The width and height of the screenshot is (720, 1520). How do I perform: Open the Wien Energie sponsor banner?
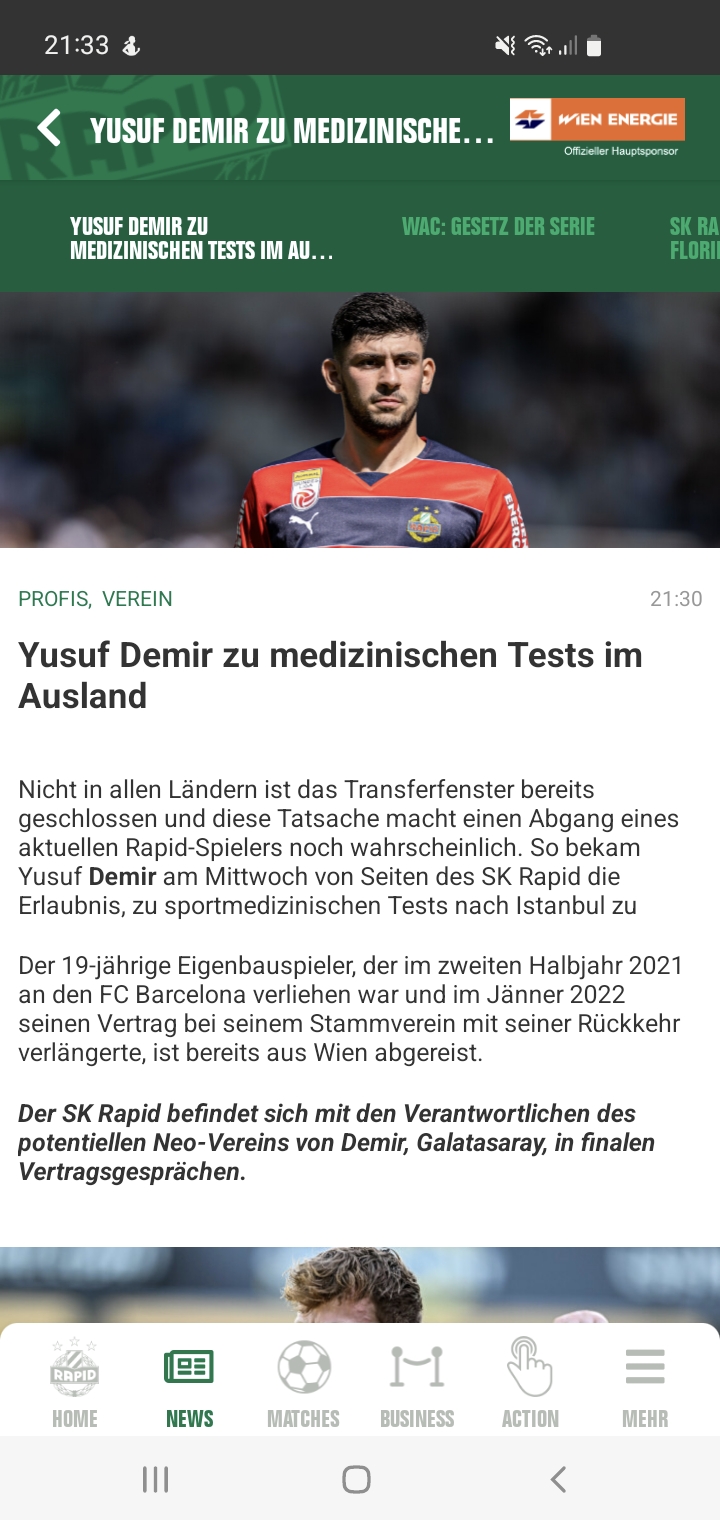pyautogui.click(x=597, y=127)
